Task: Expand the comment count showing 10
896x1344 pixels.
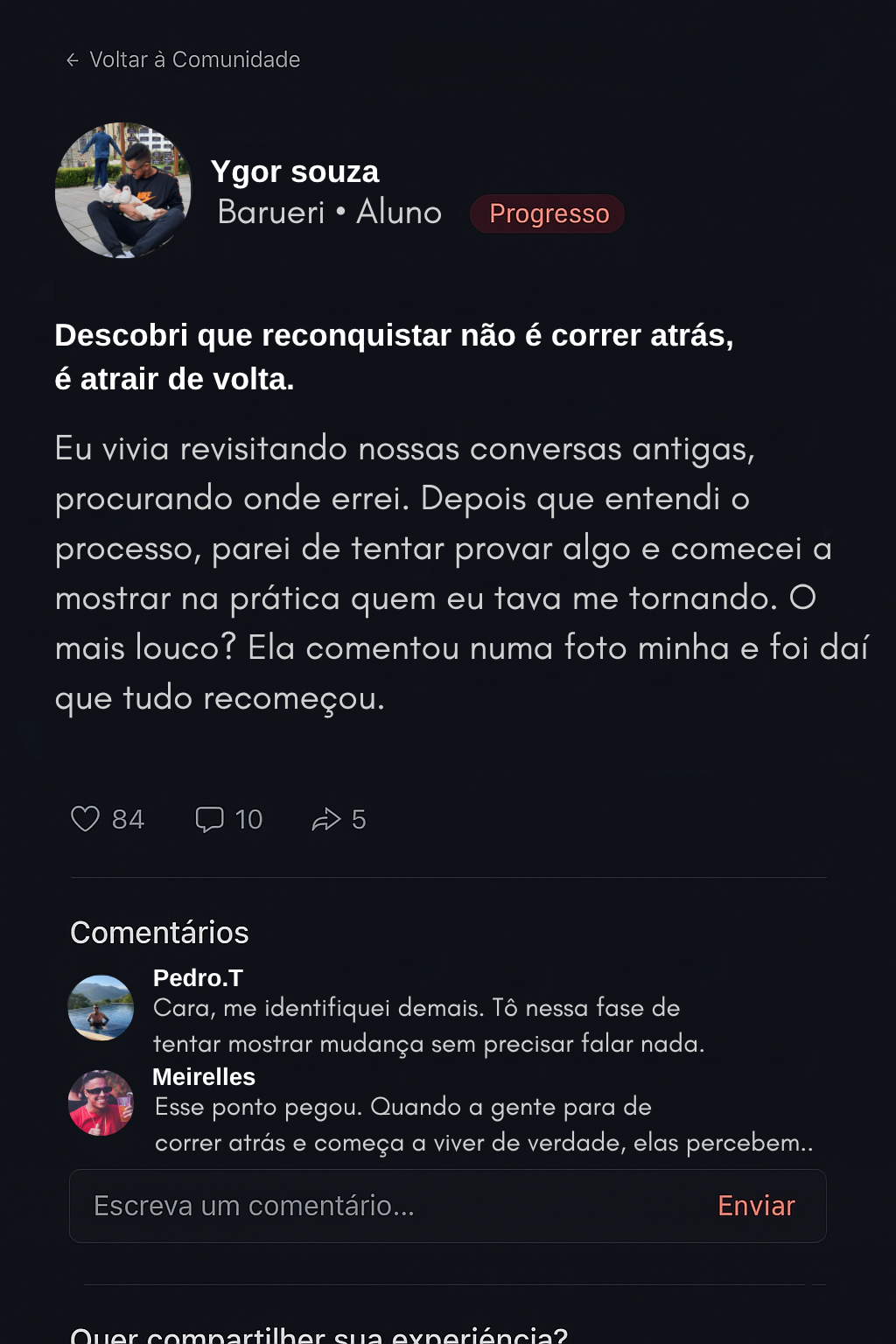Action: click(x=249, y=820)
